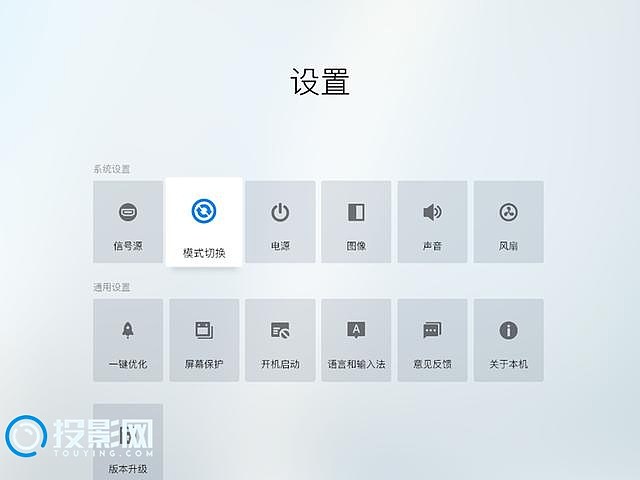The width and height of the screenshot is (640, 480).
Task: Open 电源 power settings
Action: point(280,221)
